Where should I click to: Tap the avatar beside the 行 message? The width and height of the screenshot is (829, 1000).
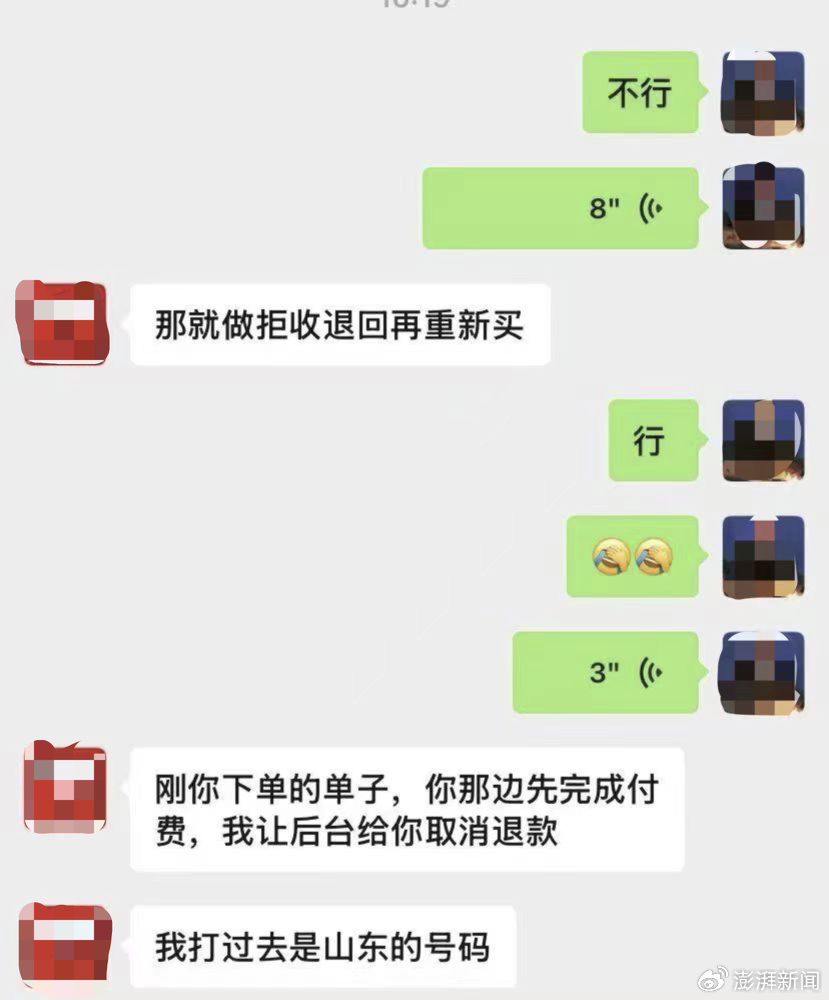click(764, 440)
